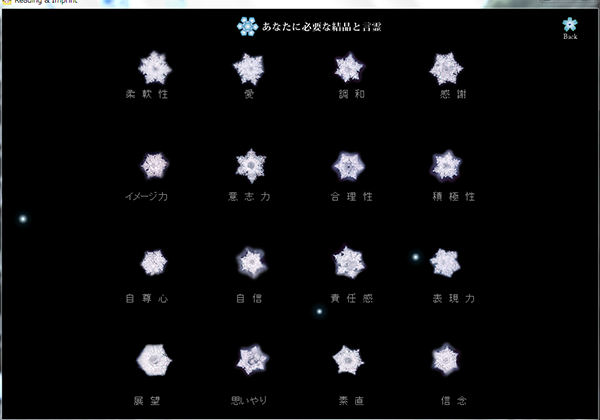Open the 調和 crystal

pyautogui.click(x=349, y=68)
